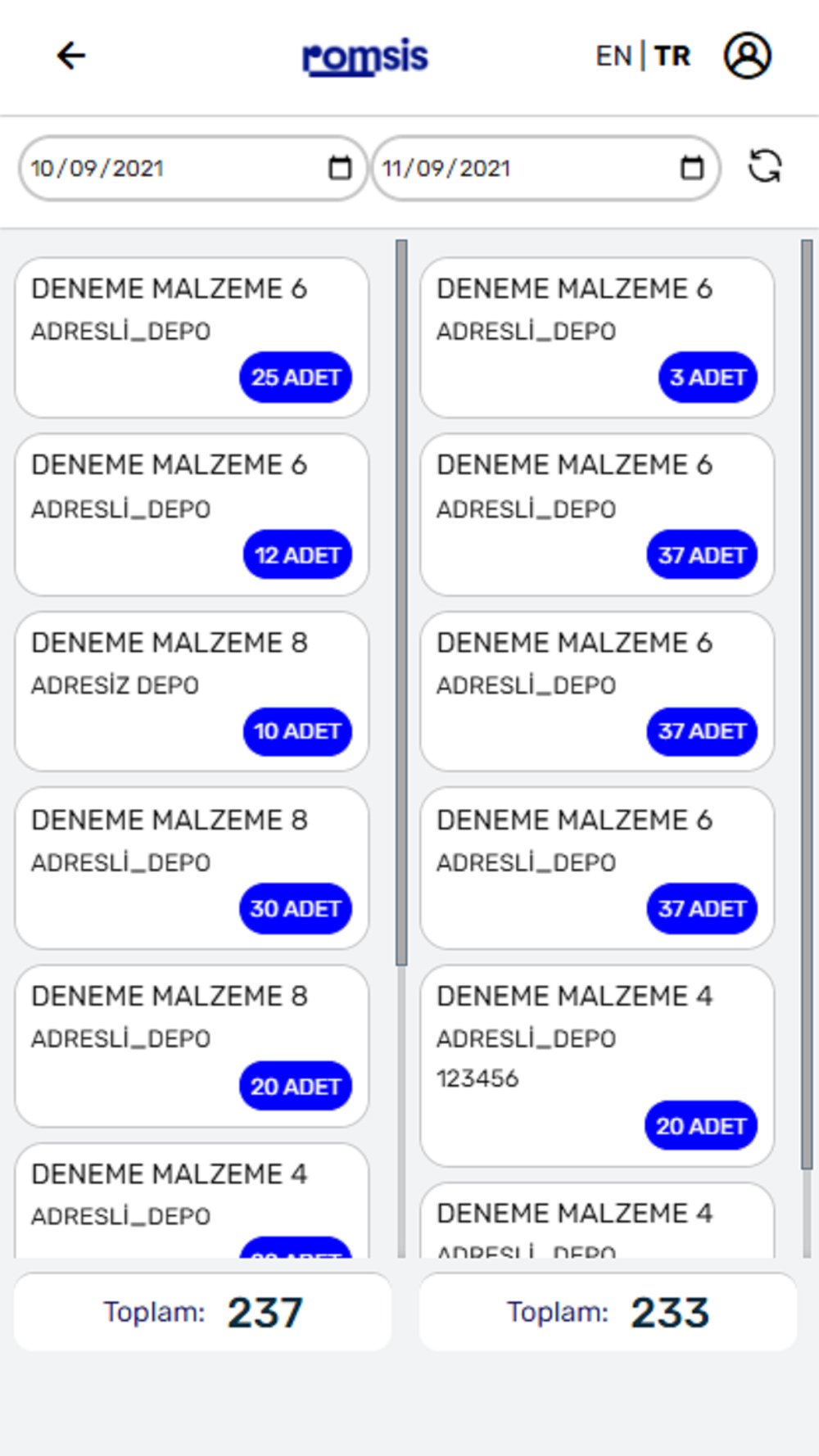Open the DENEME MALZEME 8 card with 30 ADET
This screenshot has height=1456, width=819.
(192, 868)
